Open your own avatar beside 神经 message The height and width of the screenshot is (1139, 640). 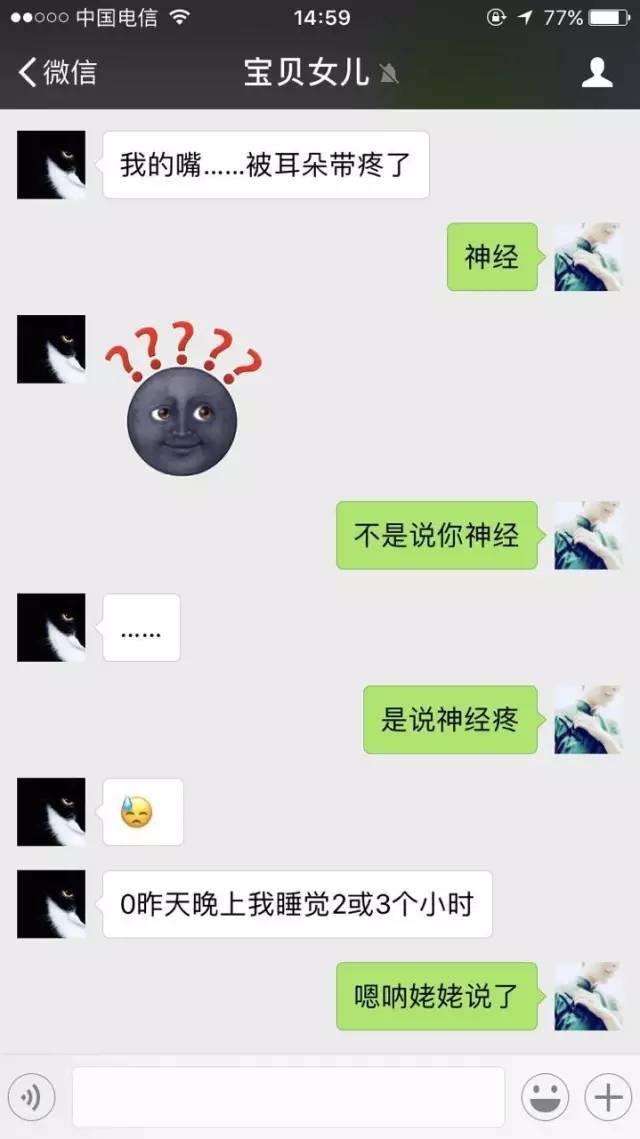588,257
